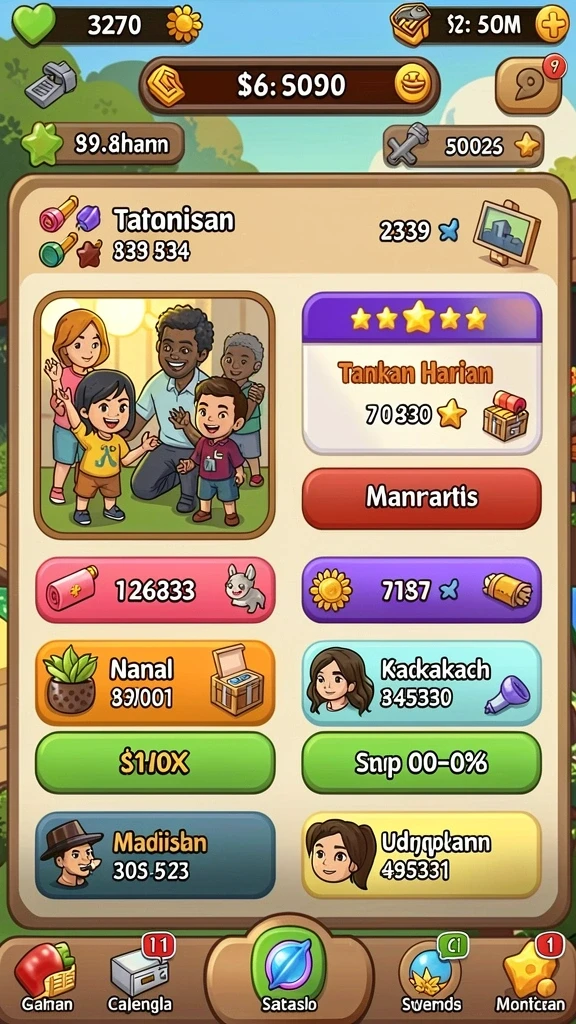
Task: Switch to the Gaman tab
Action: click(x=46, y=978)
